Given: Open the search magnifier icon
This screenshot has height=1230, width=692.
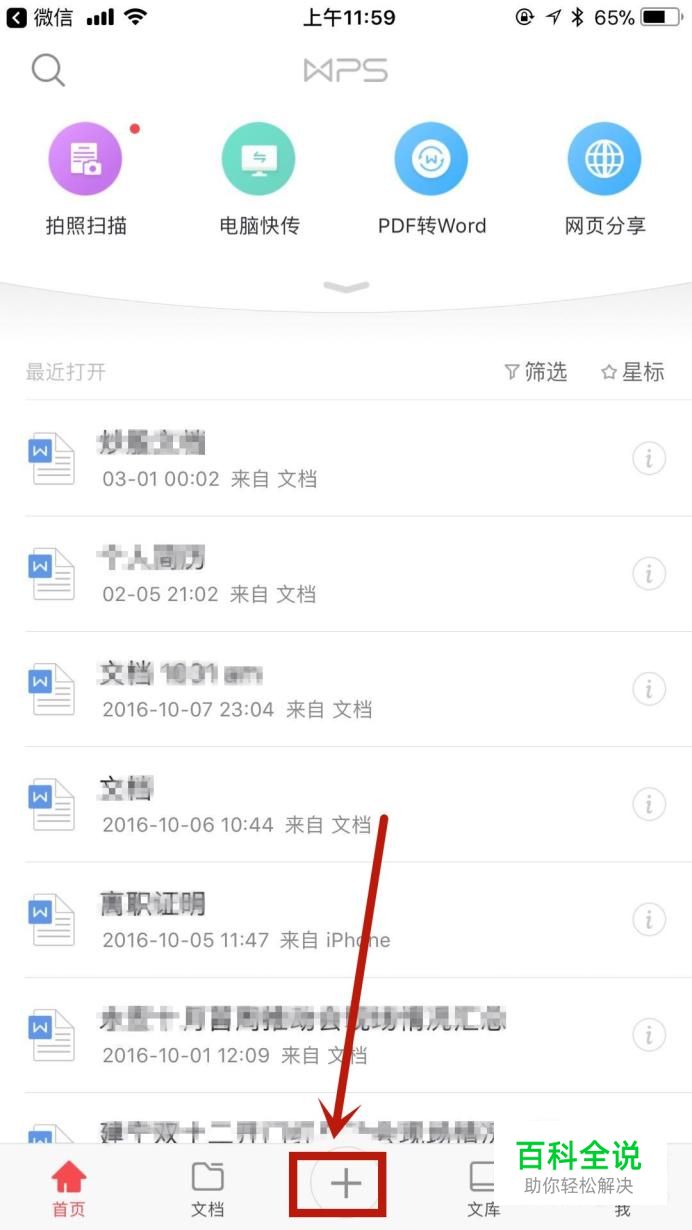Looking at the screenshot, I should (x=48, y=70).
